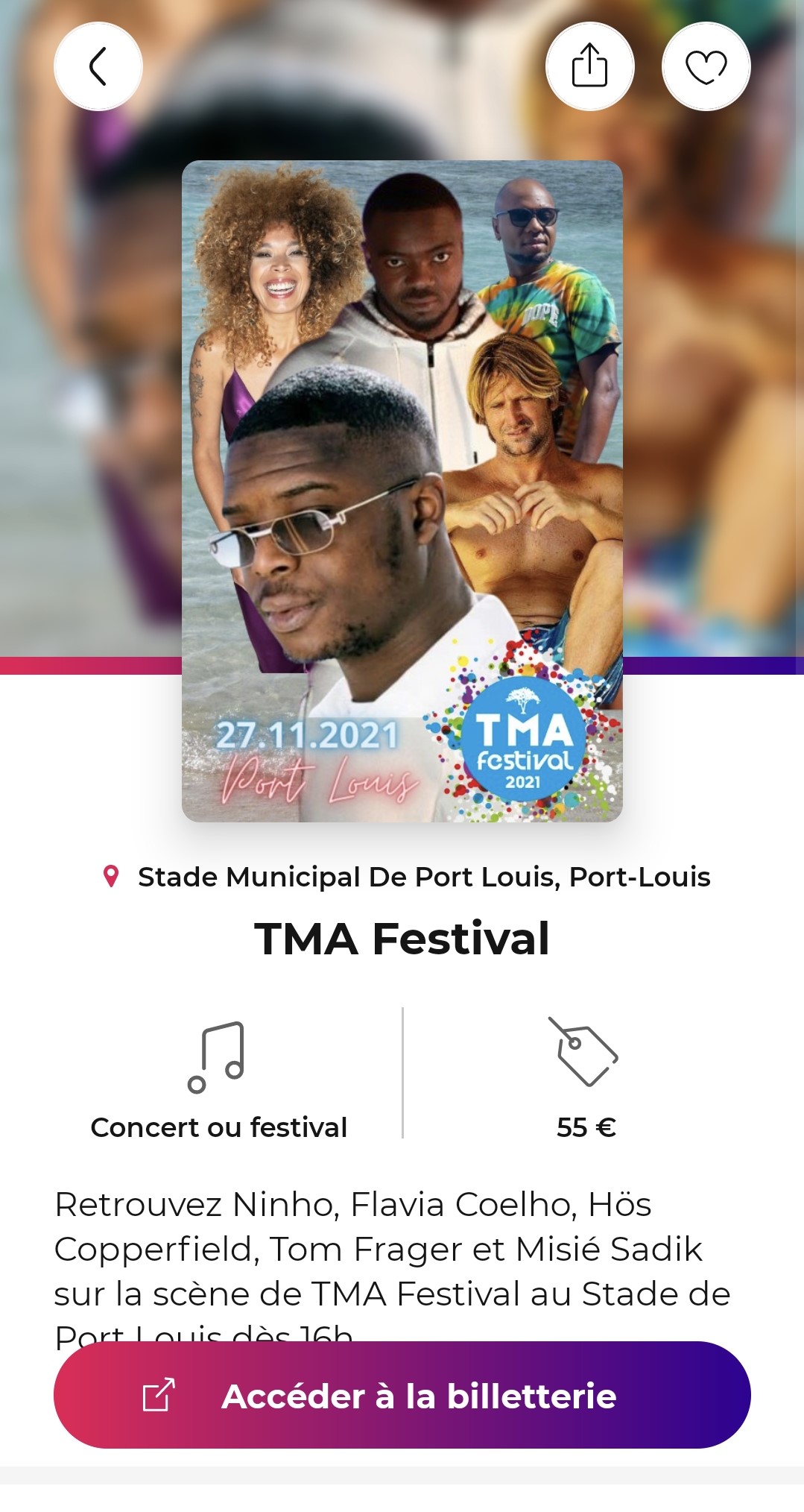This screenshot has width=804, height=1512.
Task: Tap Accéder à la billetterie button
Action: 402,1396
